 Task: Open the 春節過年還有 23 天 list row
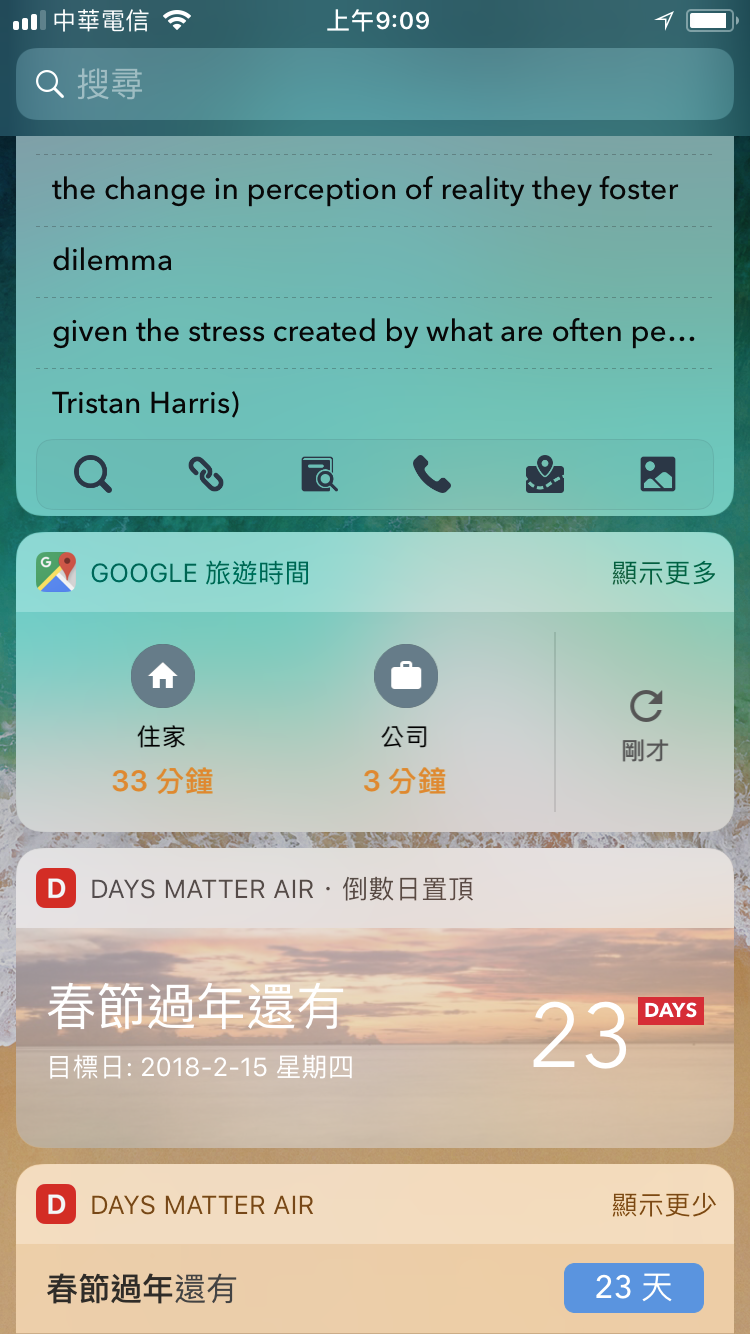coord(375,1288)
